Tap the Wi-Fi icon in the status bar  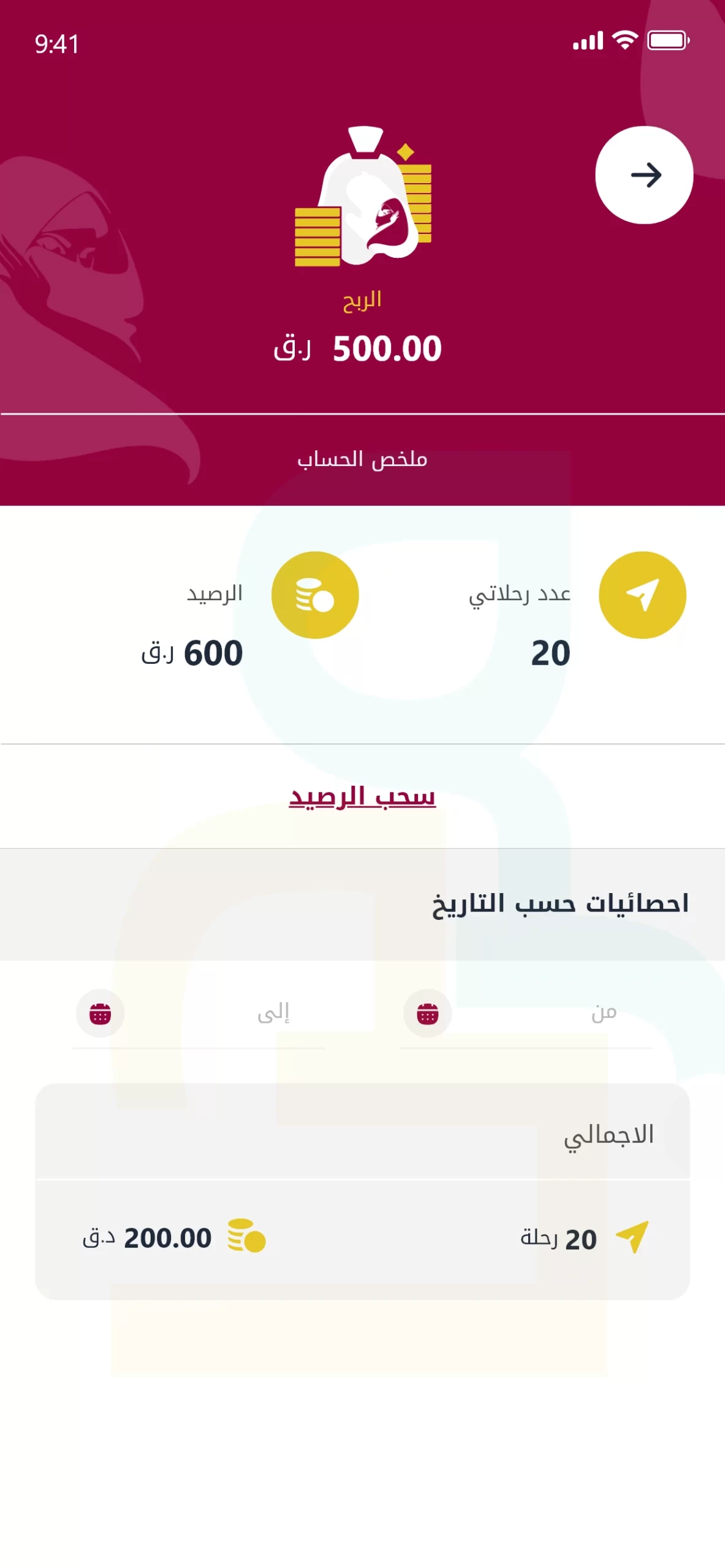(x=623, y=40)
